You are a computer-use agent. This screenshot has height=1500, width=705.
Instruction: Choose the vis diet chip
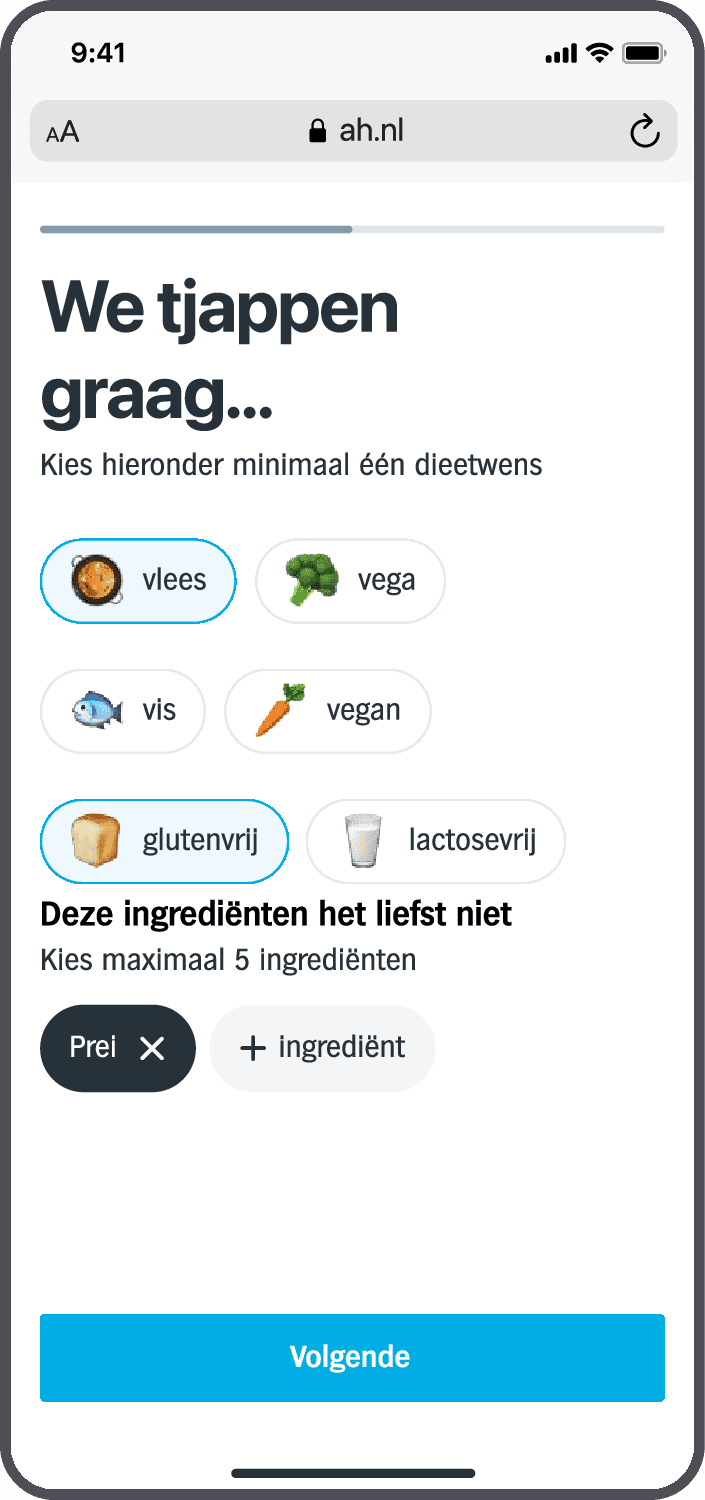pyautogui.click(x=123, y=711)
